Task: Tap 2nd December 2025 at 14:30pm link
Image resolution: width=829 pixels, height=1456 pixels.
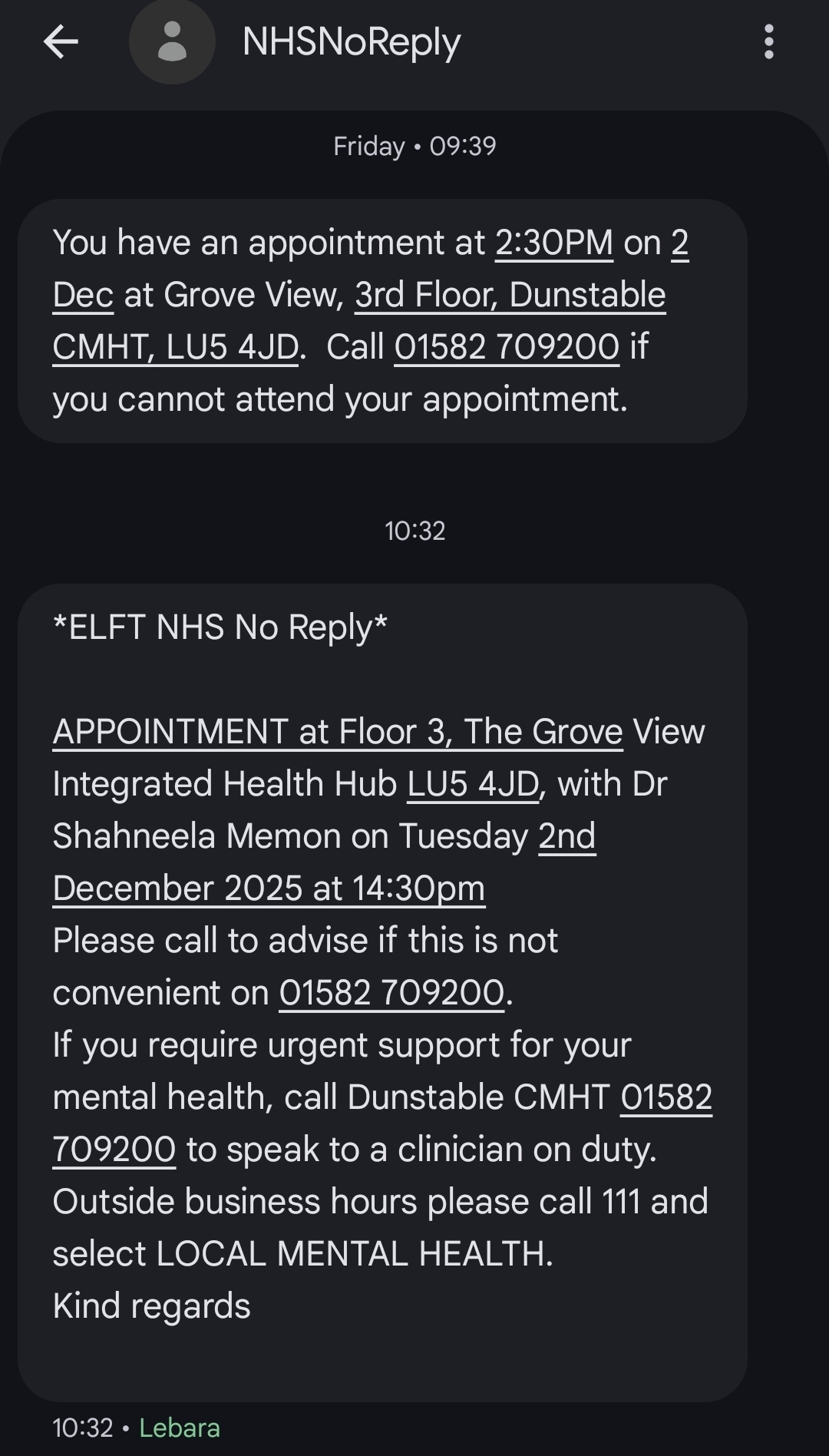Action: click(269, 888)
